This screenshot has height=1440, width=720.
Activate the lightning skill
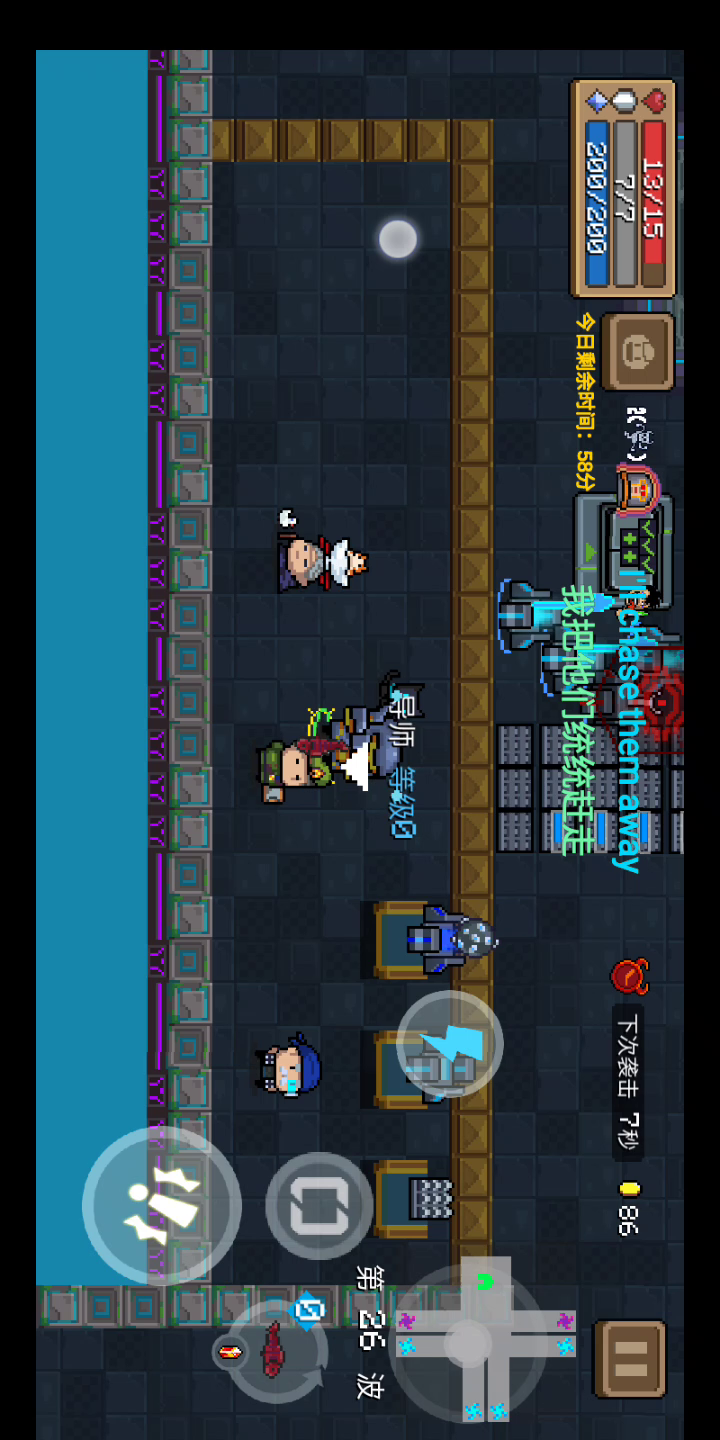click(450, 1044)
